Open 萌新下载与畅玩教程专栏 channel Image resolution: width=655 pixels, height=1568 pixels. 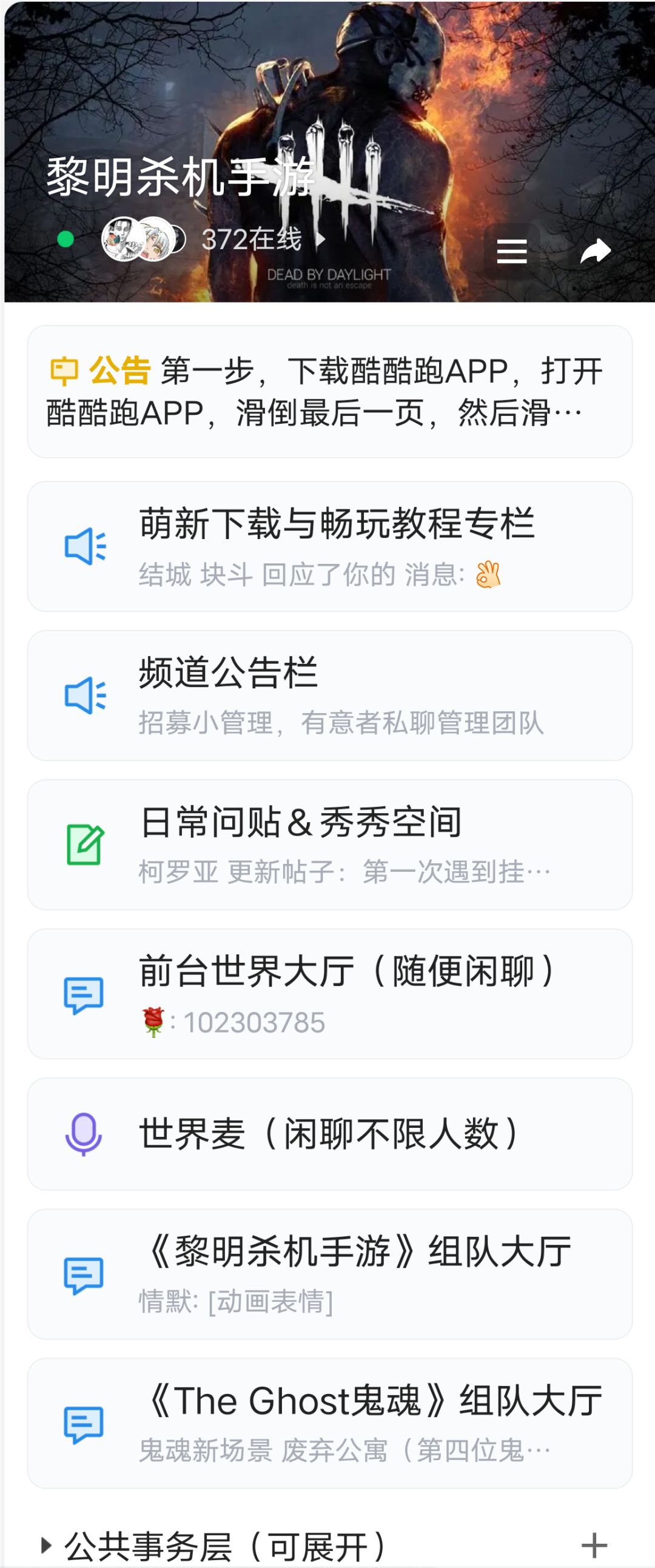329,546
